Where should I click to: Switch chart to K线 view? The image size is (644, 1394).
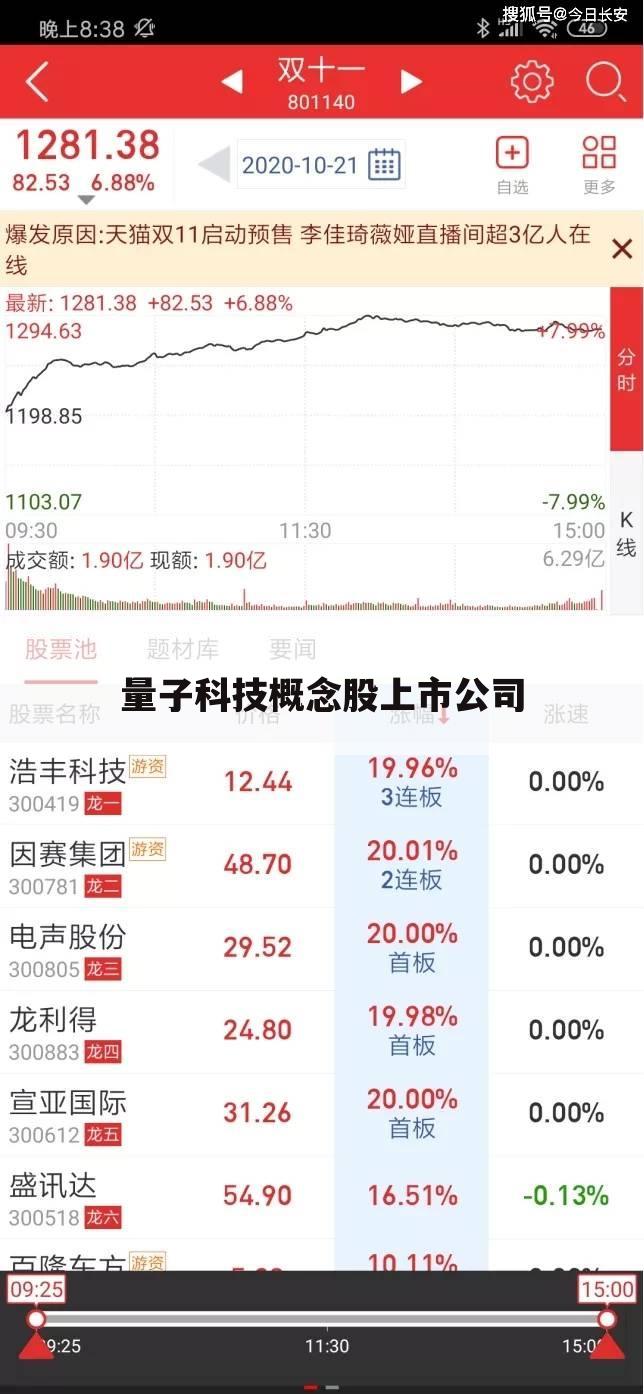626,533
